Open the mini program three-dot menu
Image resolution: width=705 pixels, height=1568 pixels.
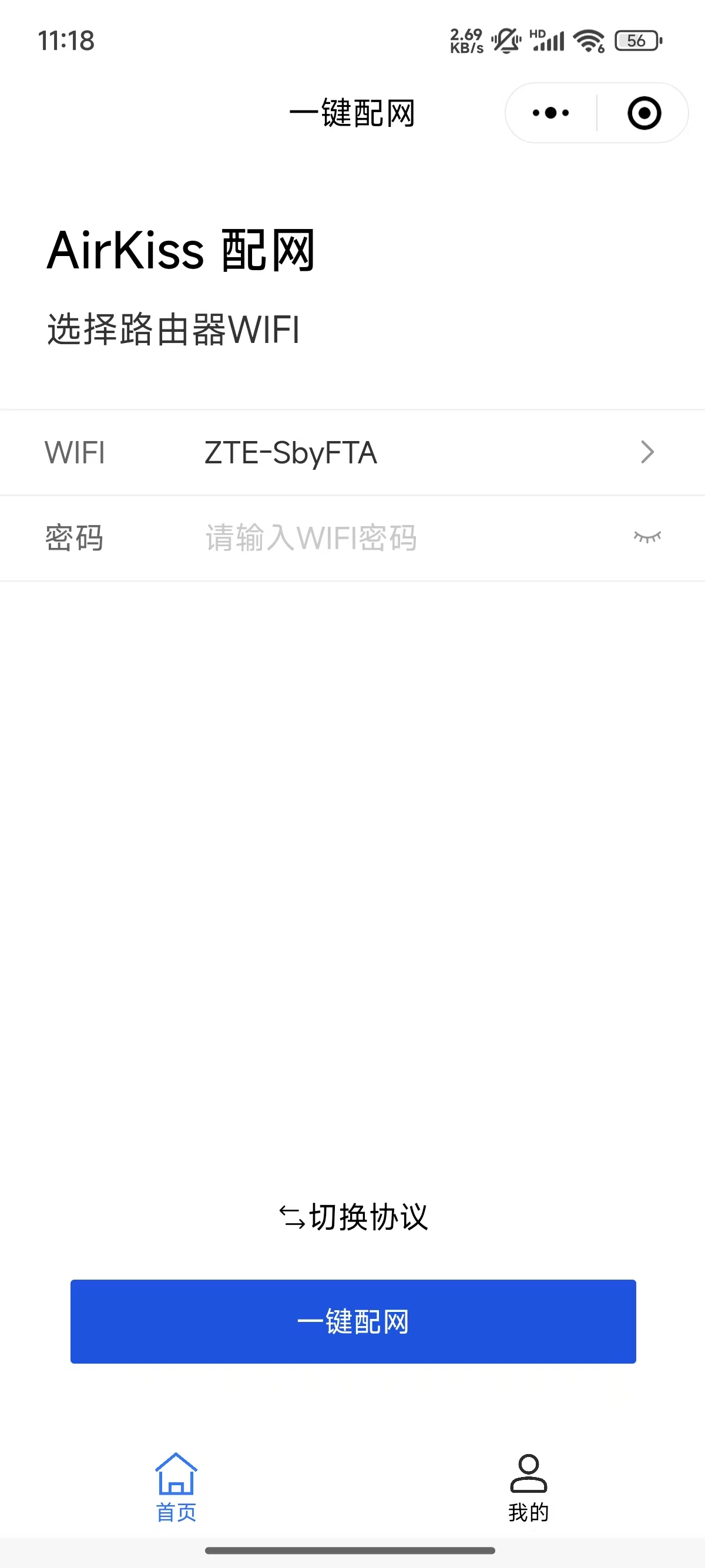pos(550,113)
